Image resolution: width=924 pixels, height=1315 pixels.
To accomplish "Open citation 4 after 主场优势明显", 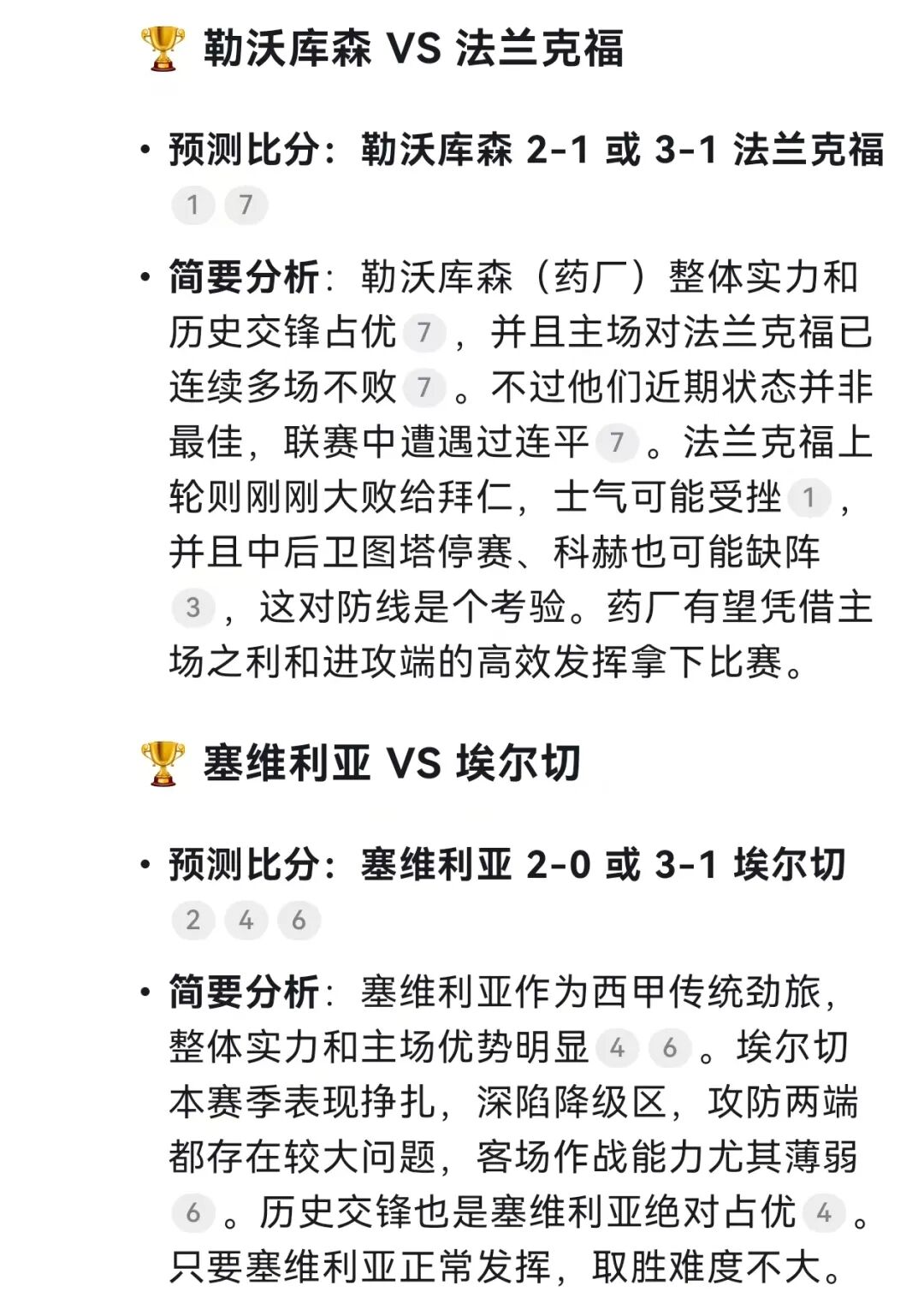I will (x=617, y=1047).
